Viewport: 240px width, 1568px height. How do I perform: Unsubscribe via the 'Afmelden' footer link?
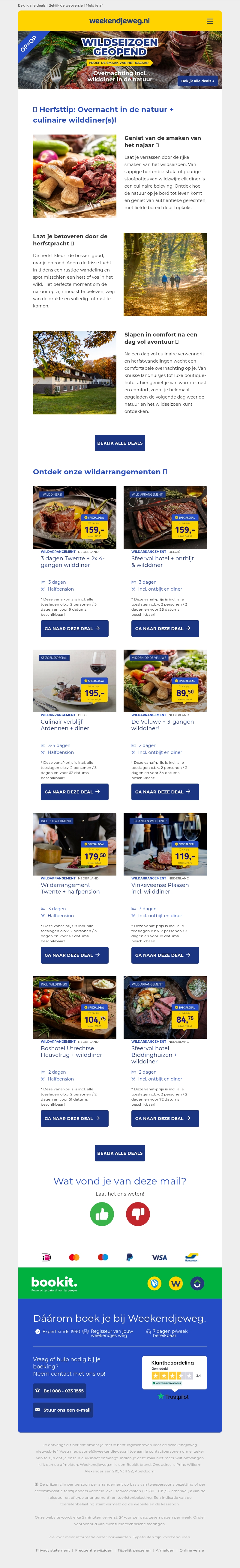coord(164,1550)
